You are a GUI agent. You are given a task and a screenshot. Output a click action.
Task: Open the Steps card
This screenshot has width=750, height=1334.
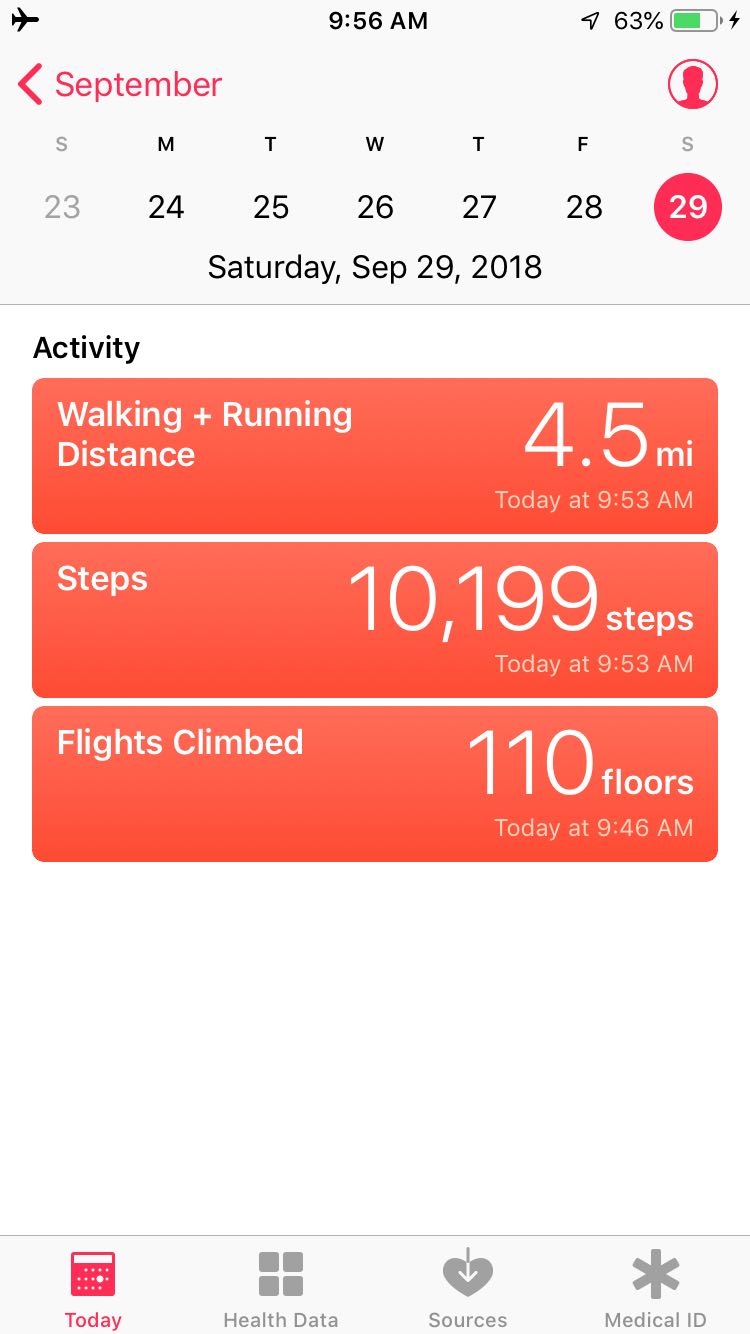[375, 620]
